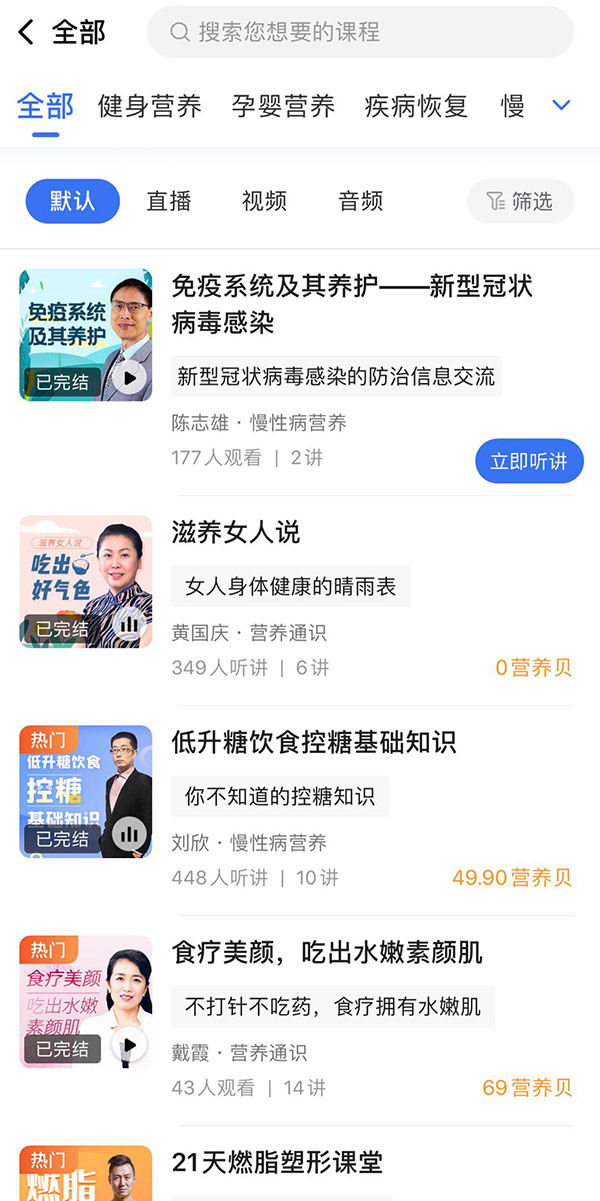Filter courses by 视频
This screenshot has width=600, height=1201.
[265, 201]
